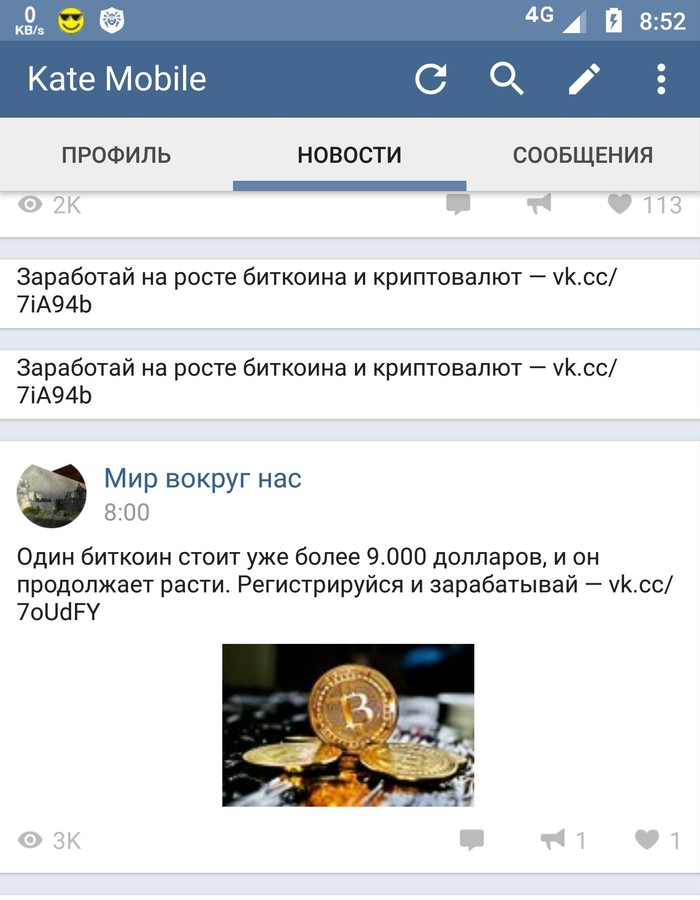
Task: Select the Новости tab
Action: [349, 155]
